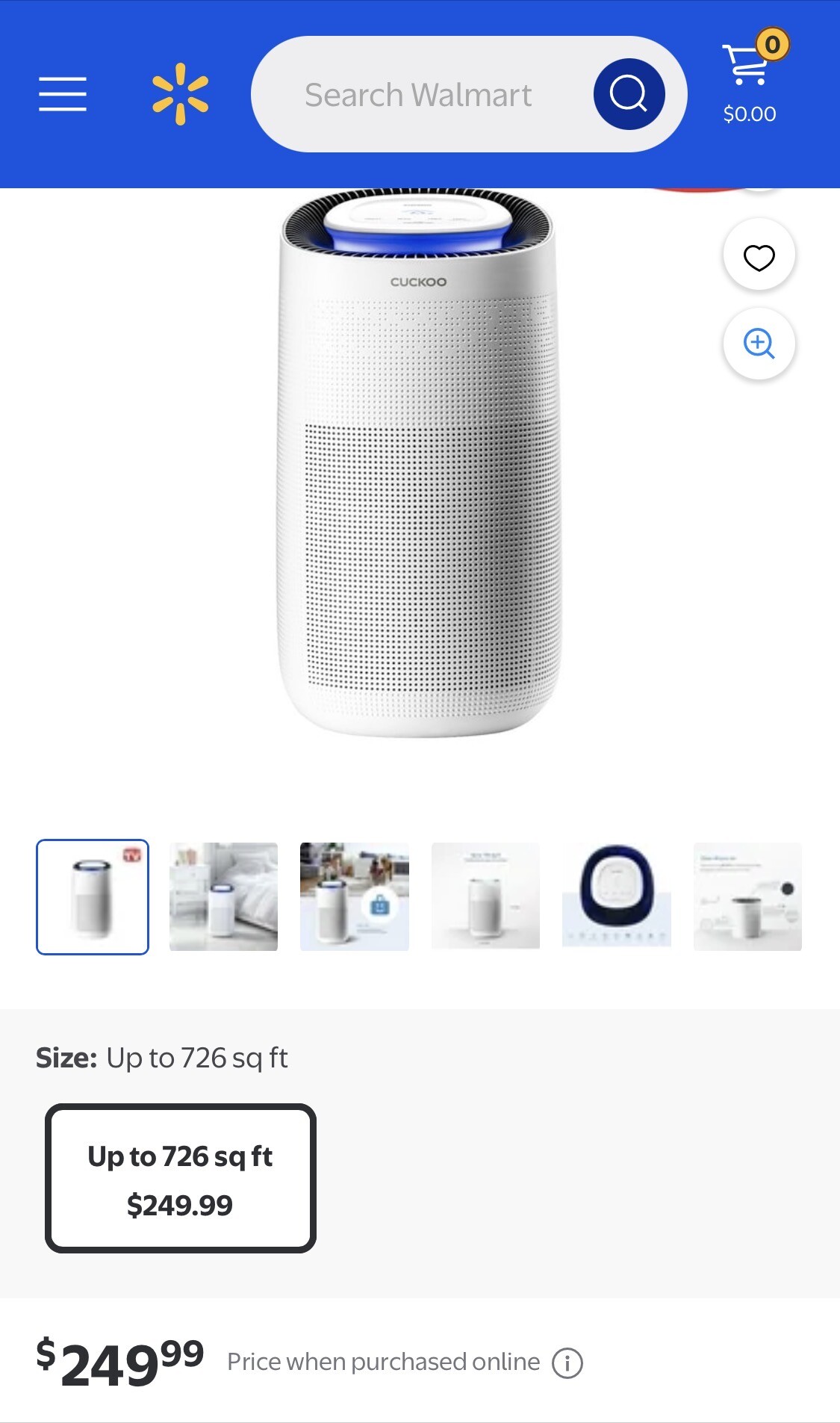The image size is (840, 1423).
Task: Open the online price info icon
Action: point(567,1363)
